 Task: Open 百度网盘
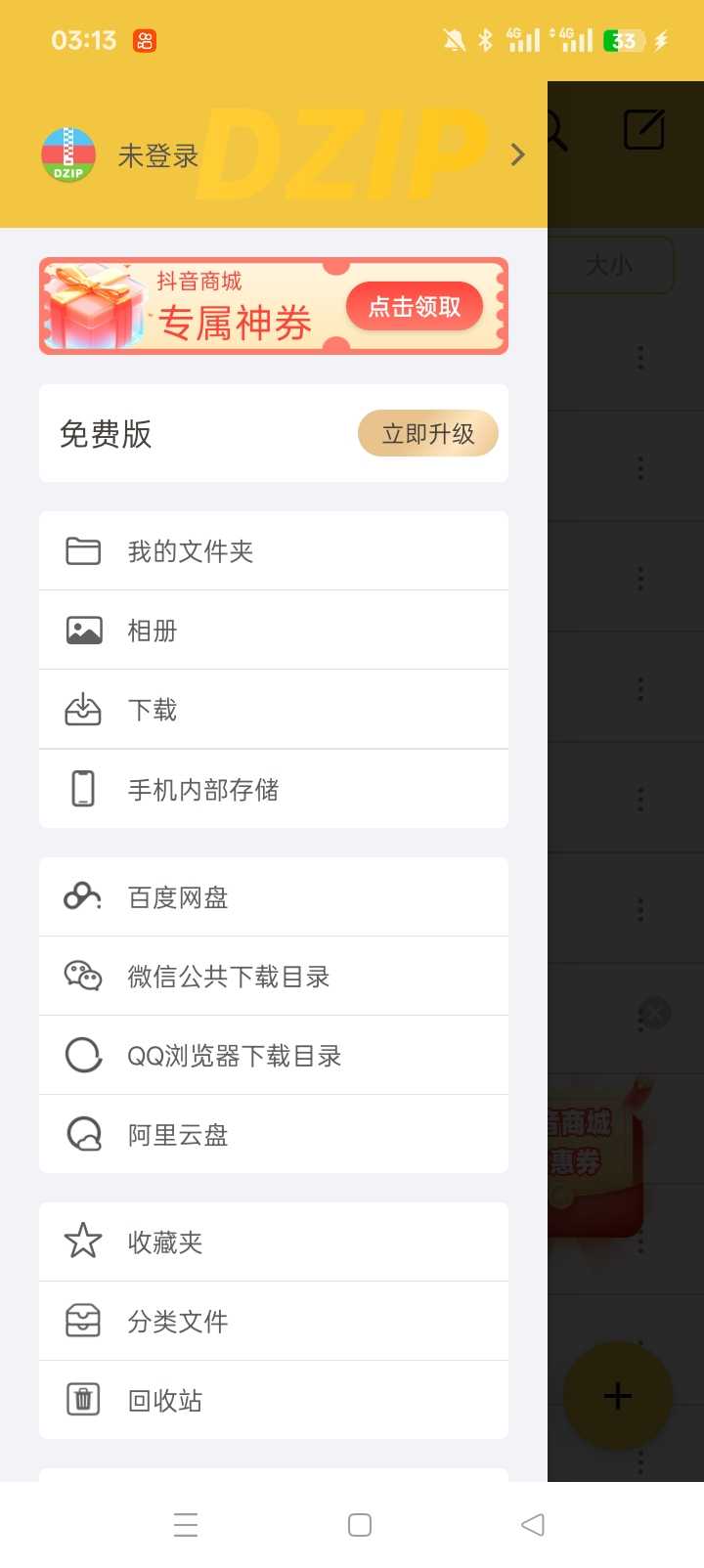pos(274,897)
